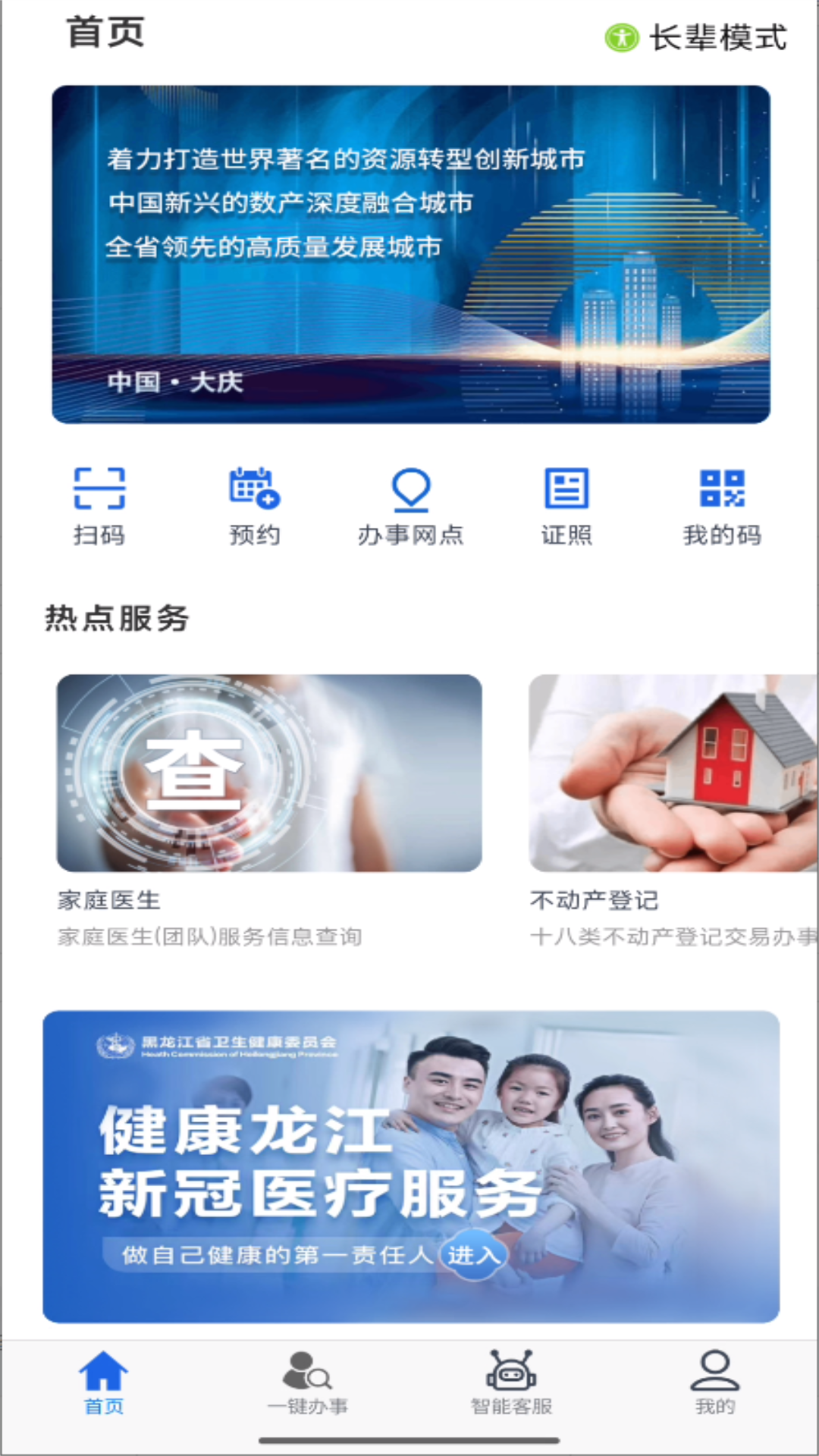The width and height of the screenshot is (819, 1456).
Task: Open the 中国·大庆 city banner
Action: pos(410,254)
